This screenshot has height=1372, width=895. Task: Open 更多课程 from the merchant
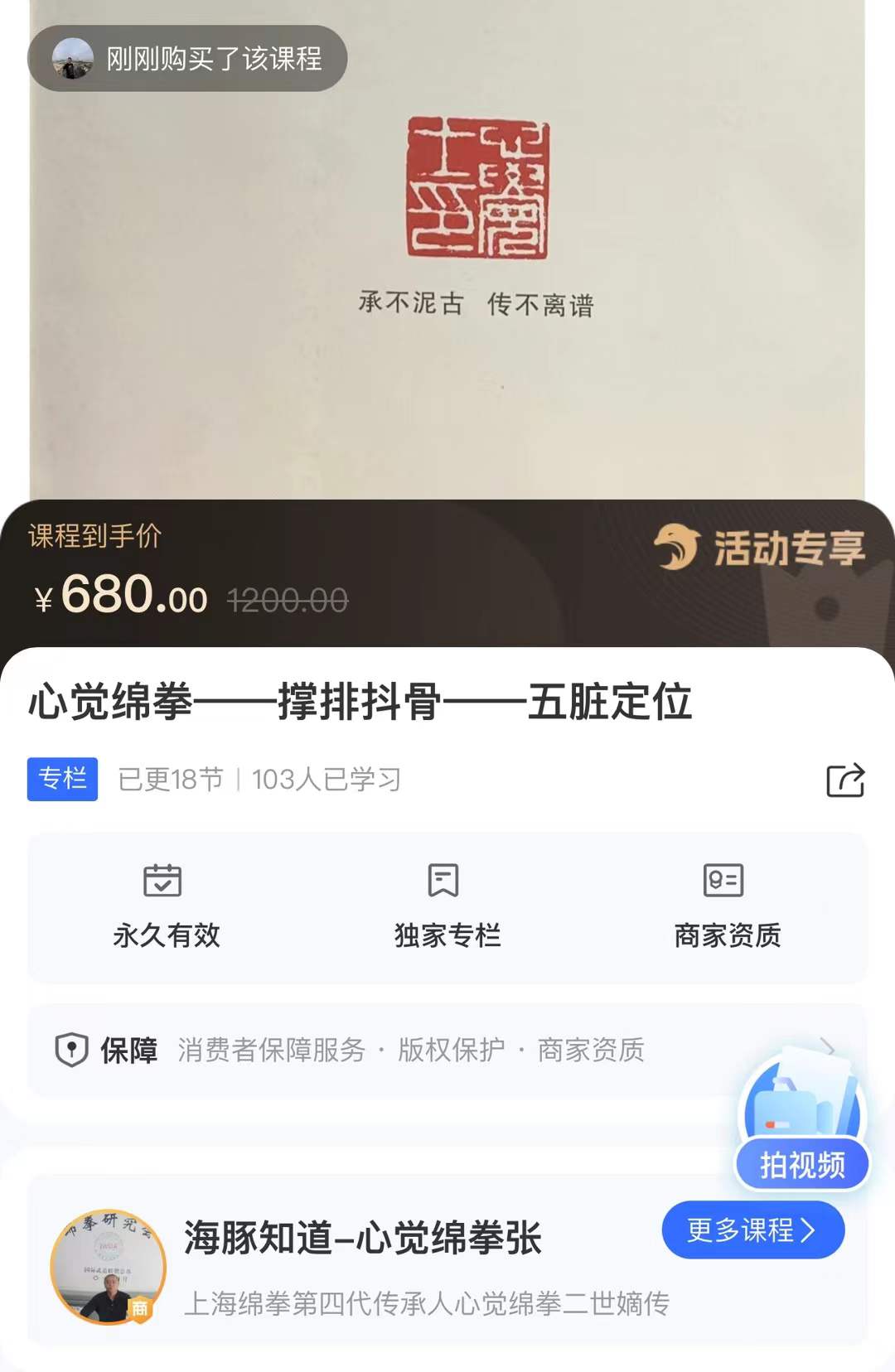click(x=752, y=1230)
